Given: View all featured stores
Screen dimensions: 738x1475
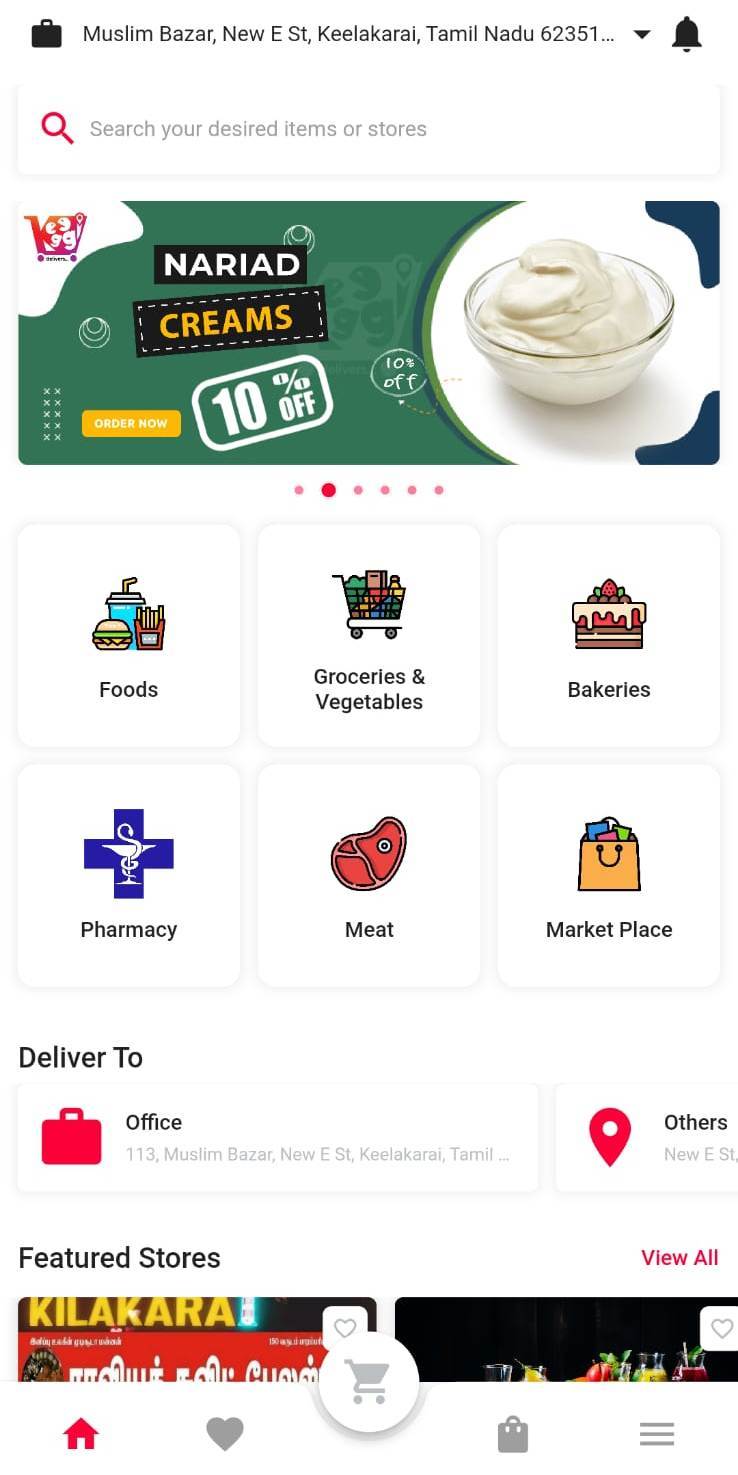Looking at the screenshot, I should [679, 1257].
